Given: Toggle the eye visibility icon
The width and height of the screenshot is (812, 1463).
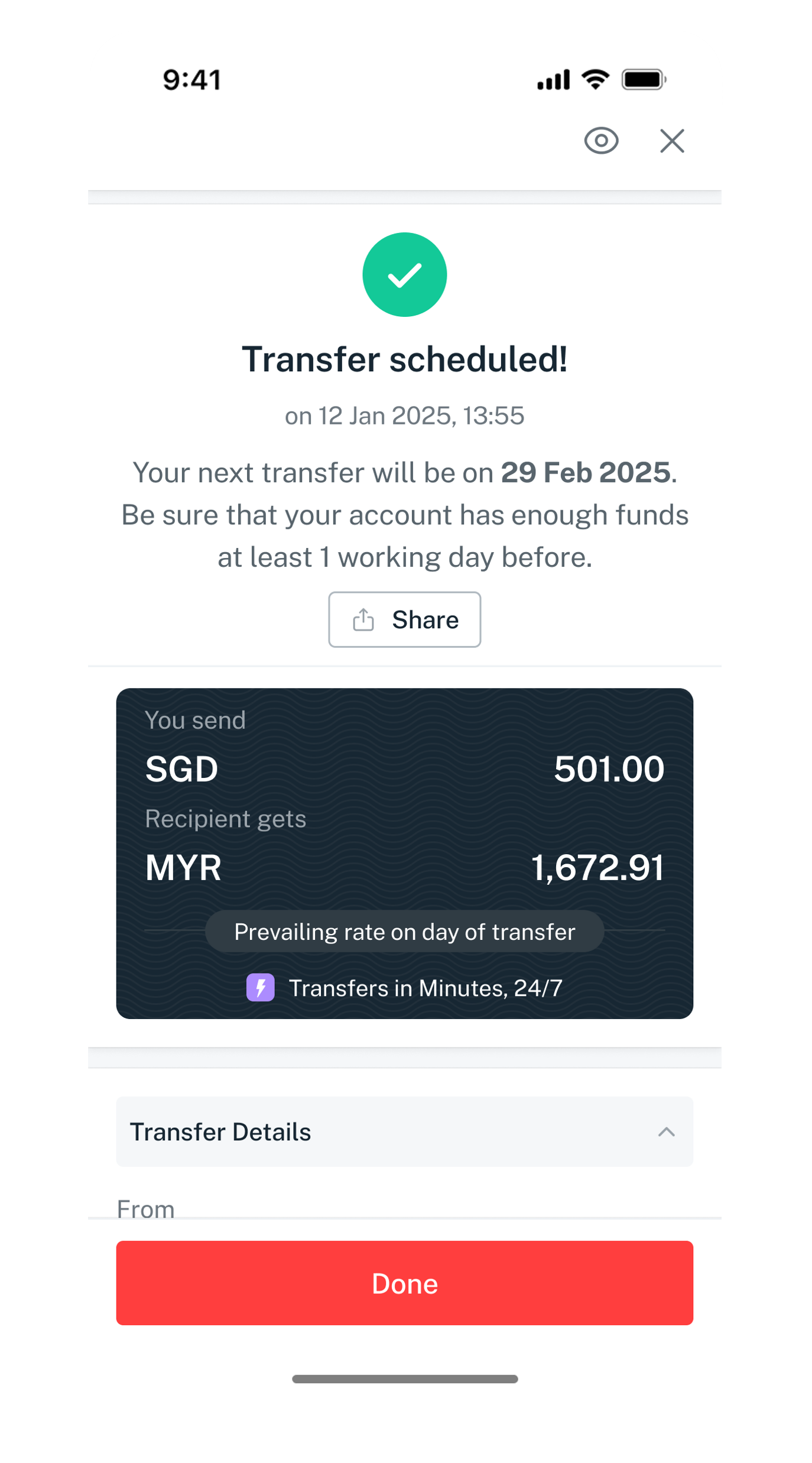Looking at the screenshot, I should point(601,141).
